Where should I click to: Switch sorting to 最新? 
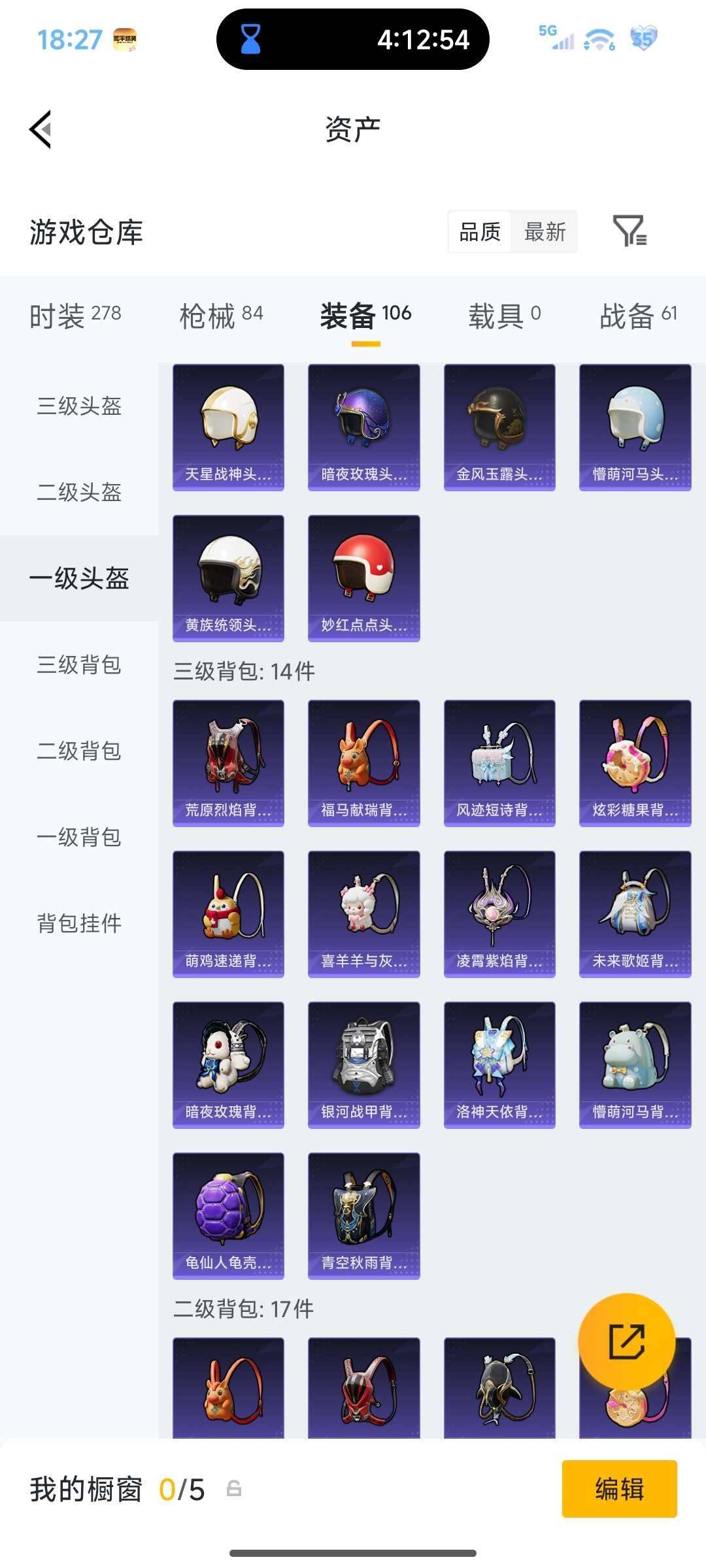point(546,232)
